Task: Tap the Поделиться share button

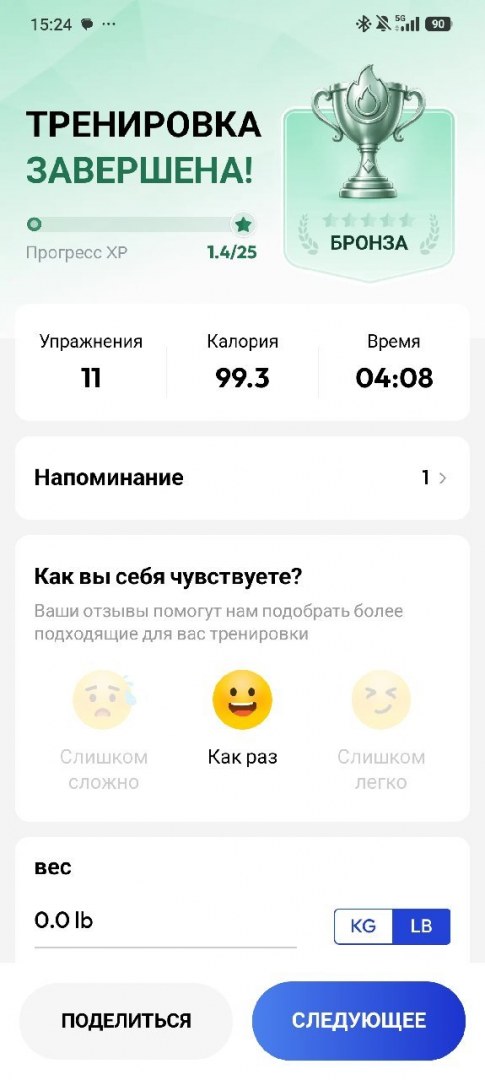Action: click(125, 1020)
